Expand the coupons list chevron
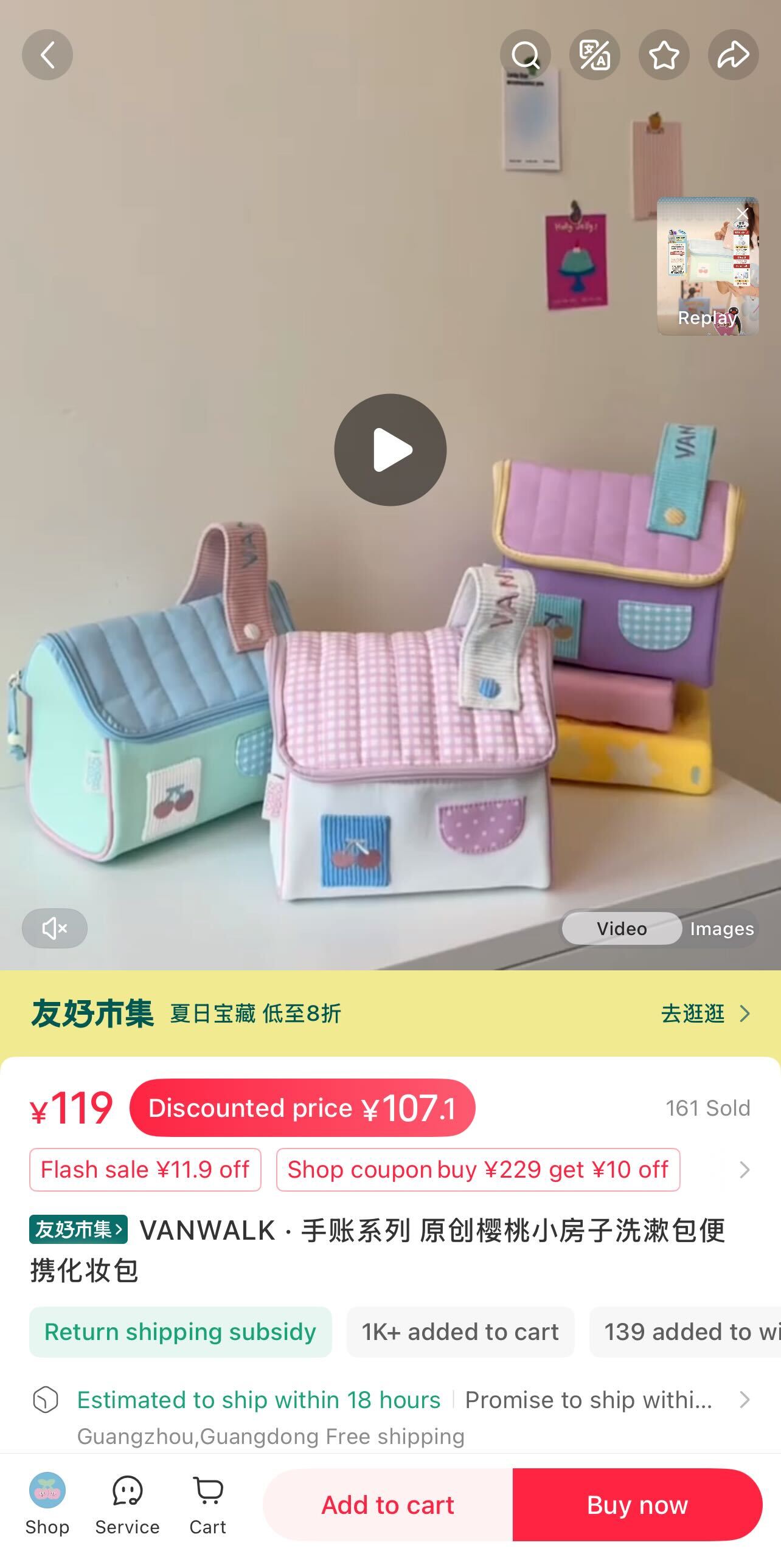Screen dimensions: 781x1568 tap(744, 1170)
